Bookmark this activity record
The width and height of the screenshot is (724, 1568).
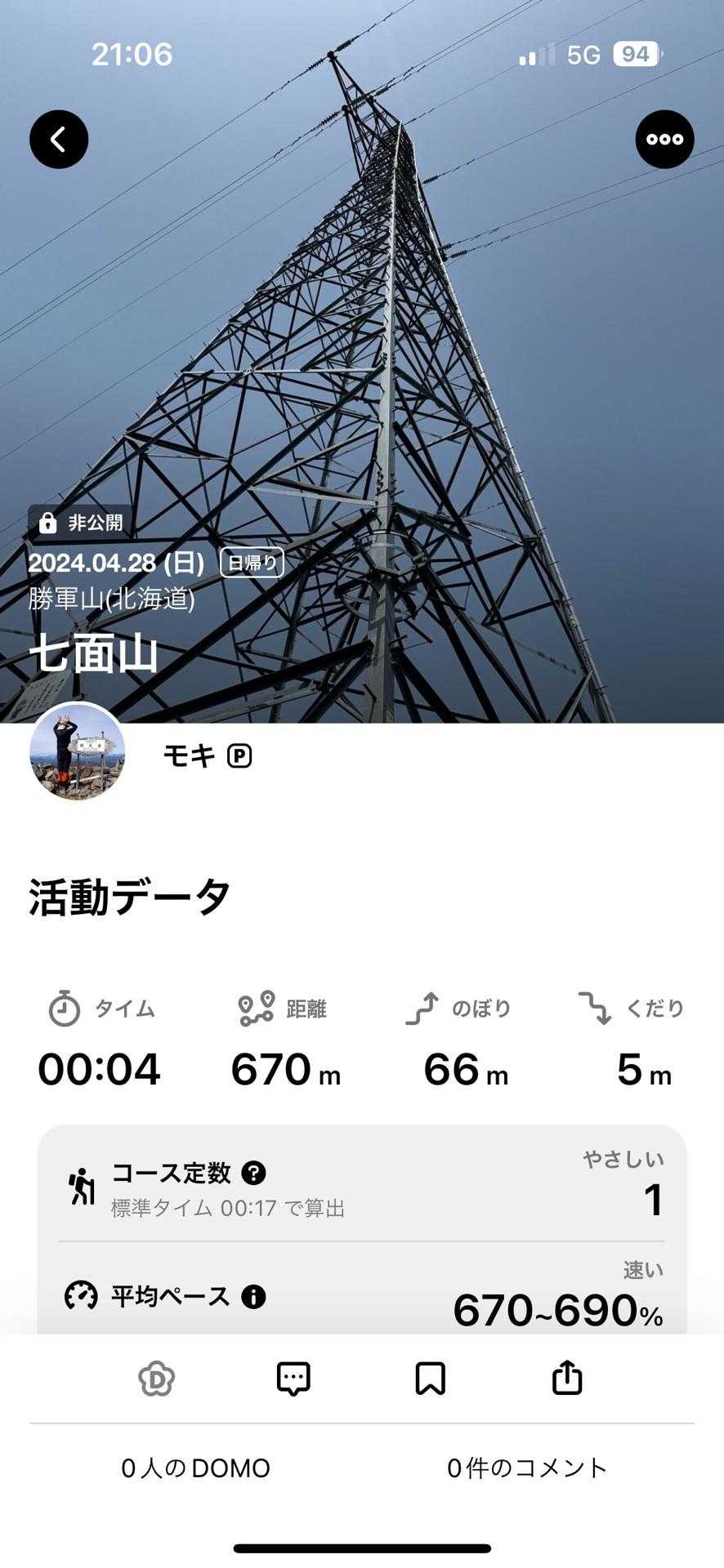coord(430,1379)
